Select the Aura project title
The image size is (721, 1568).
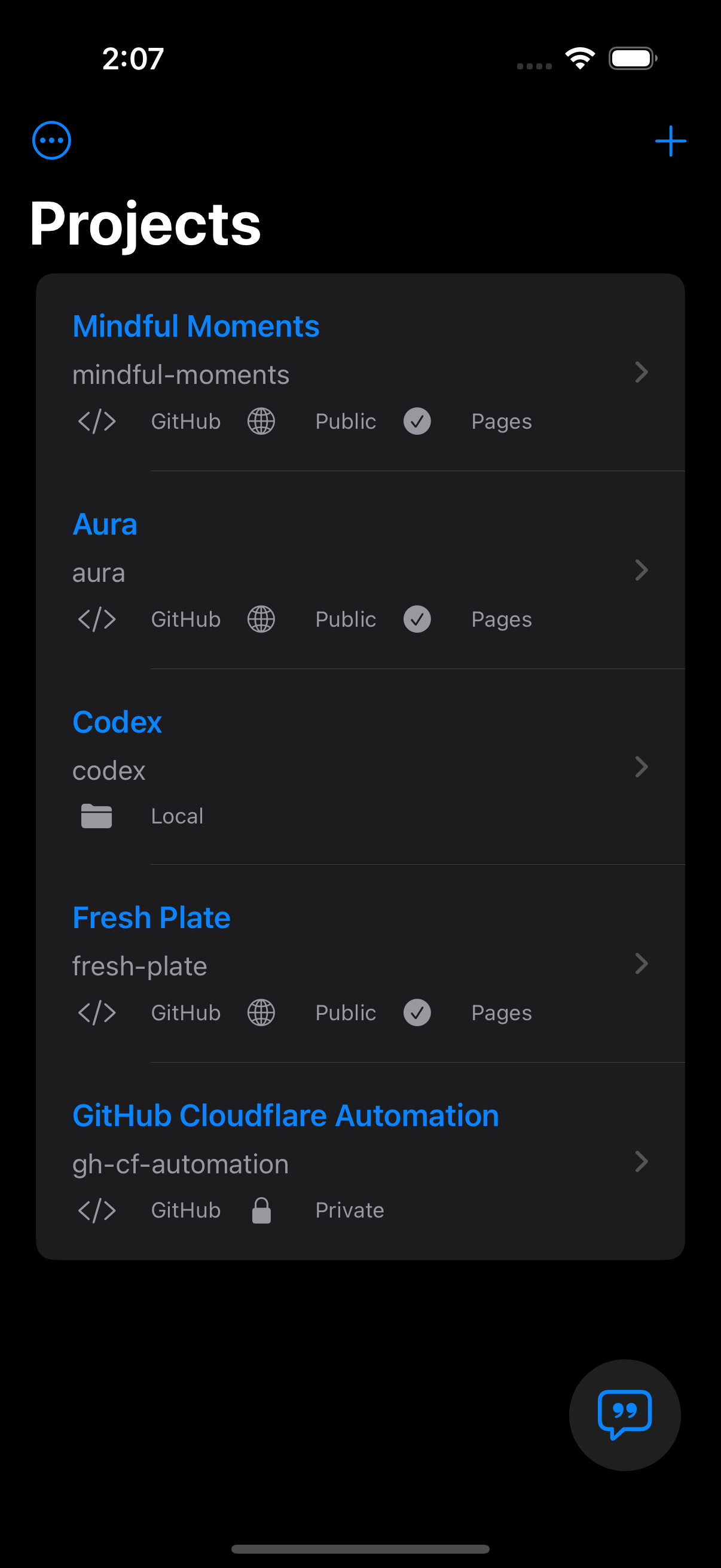(105, 523)
